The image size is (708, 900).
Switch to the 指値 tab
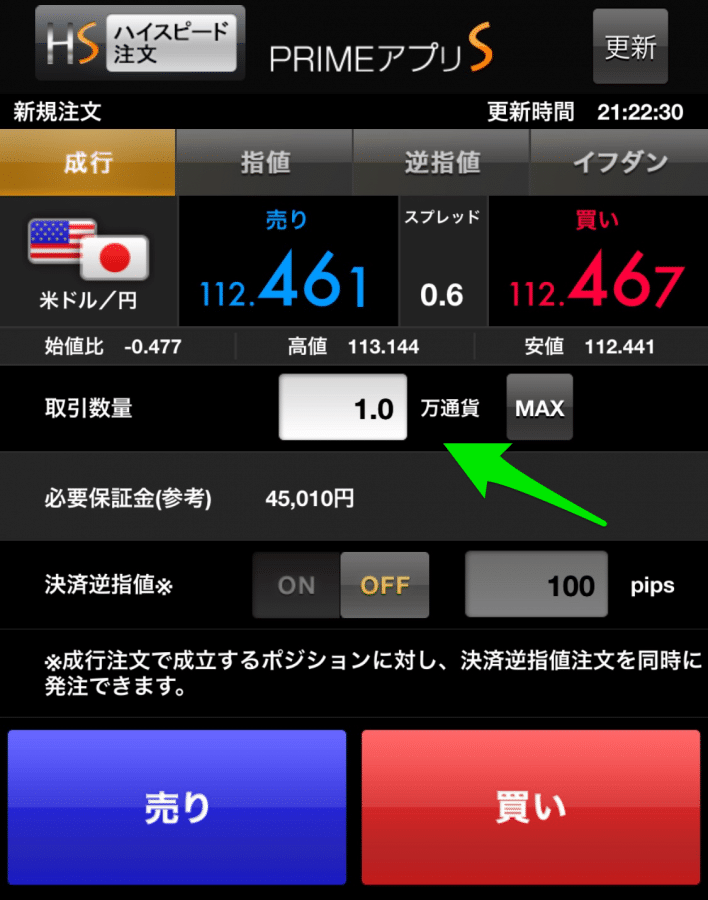click(264, 162)
